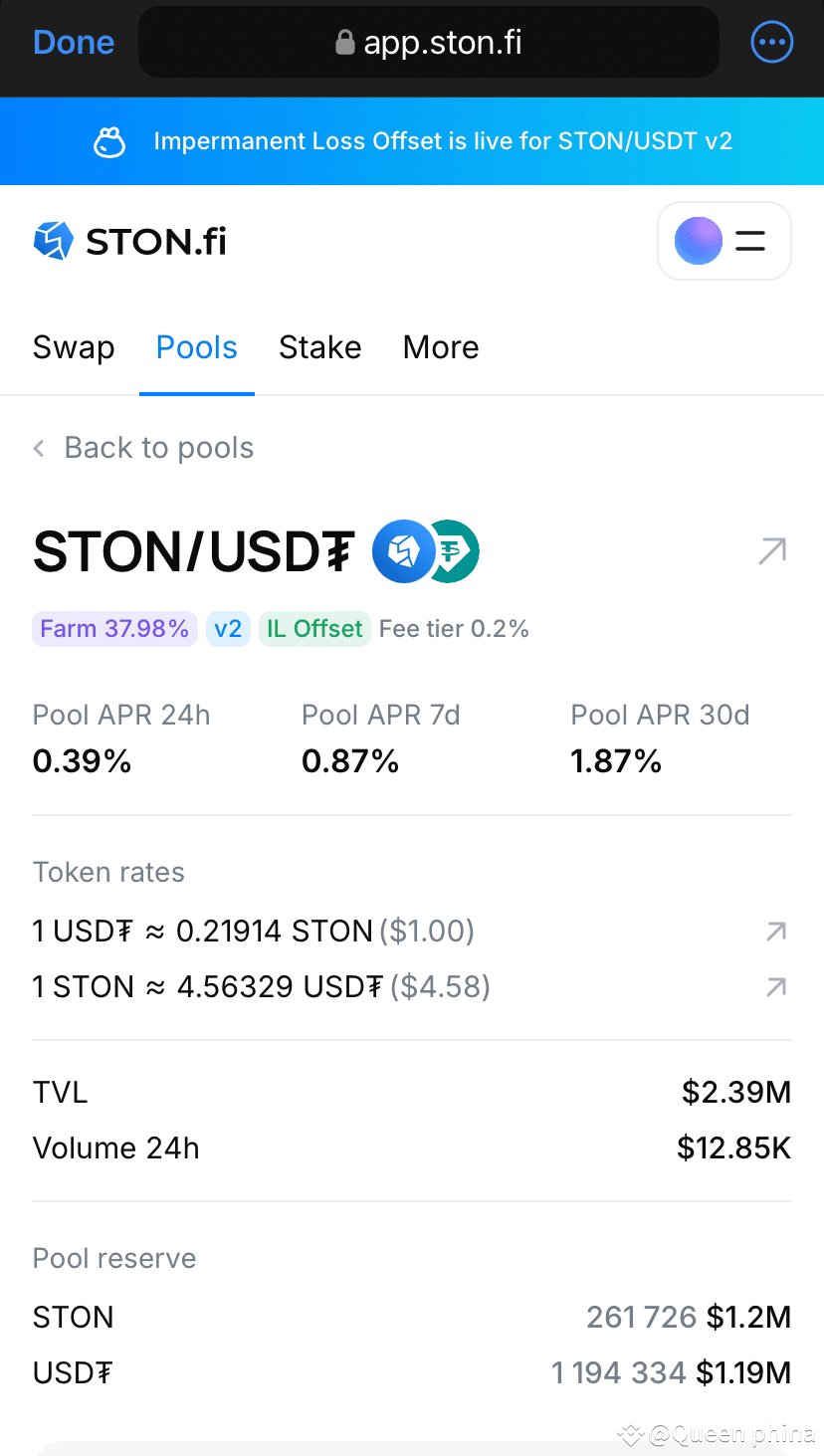The image size is (824, 1456).
Task: Switch to the Stake tab
Action: coord(319,347)
